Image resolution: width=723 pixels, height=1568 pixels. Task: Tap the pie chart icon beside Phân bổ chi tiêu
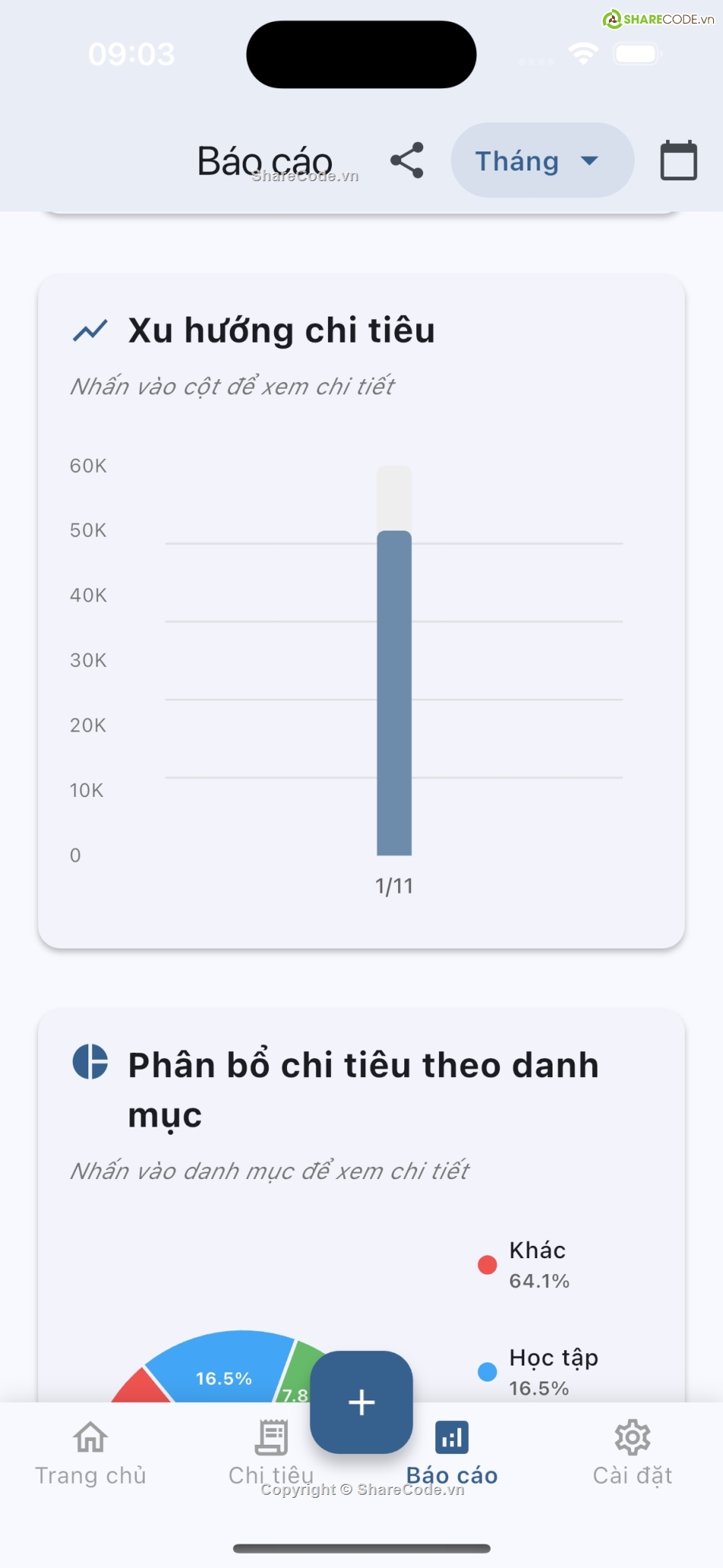coord(89,1065)
